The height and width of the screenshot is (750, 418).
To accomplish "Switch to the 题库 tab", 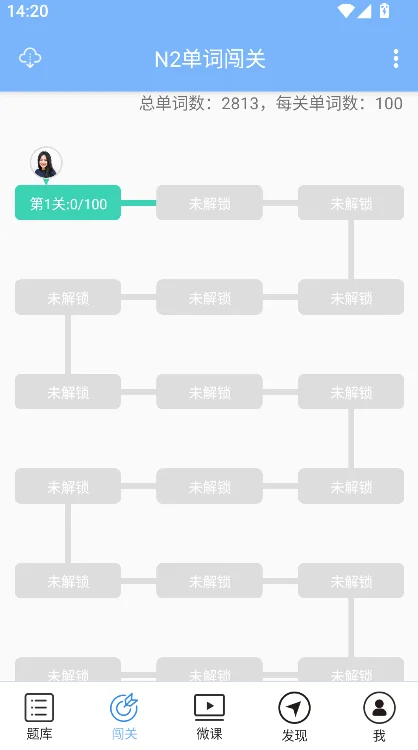I will (x=39, y=716).
